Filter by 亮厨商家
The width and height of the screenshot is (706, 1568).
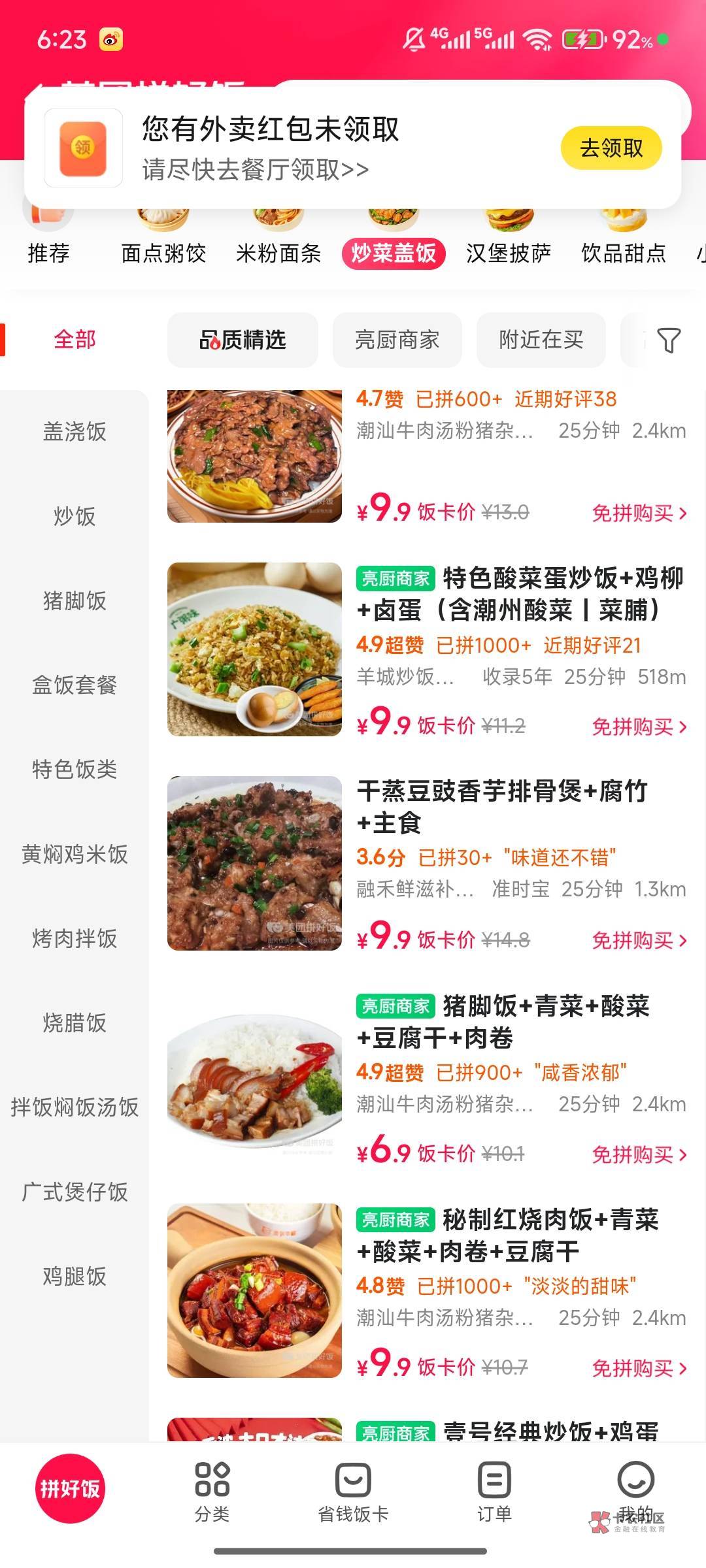click(397, 340)
